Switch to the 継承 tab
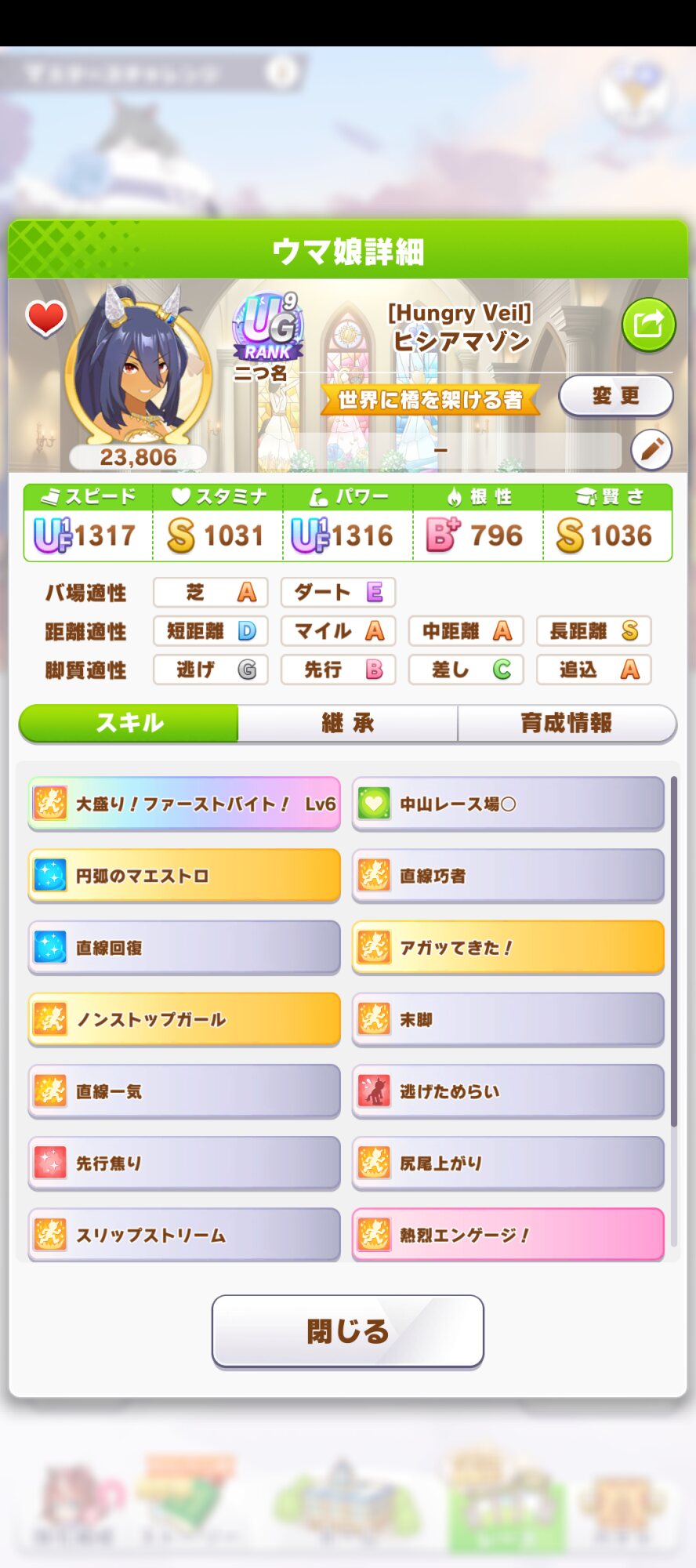Screen dimensions: 696x1568 pyautogui.click(x=347, y=723)
